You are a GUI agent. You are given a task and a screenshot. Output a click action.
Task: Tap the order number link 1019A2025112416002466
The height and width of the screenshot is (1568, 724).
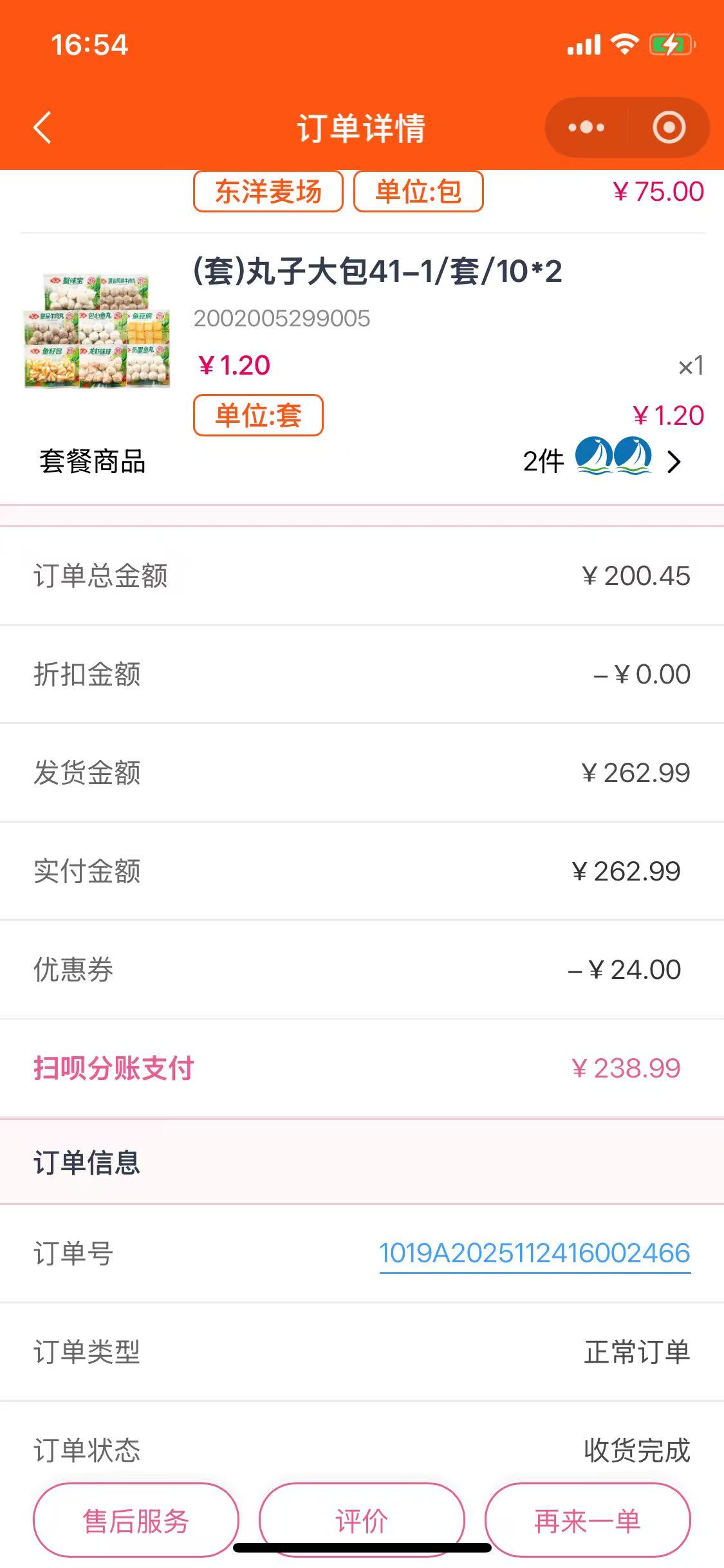(534, 1253)
